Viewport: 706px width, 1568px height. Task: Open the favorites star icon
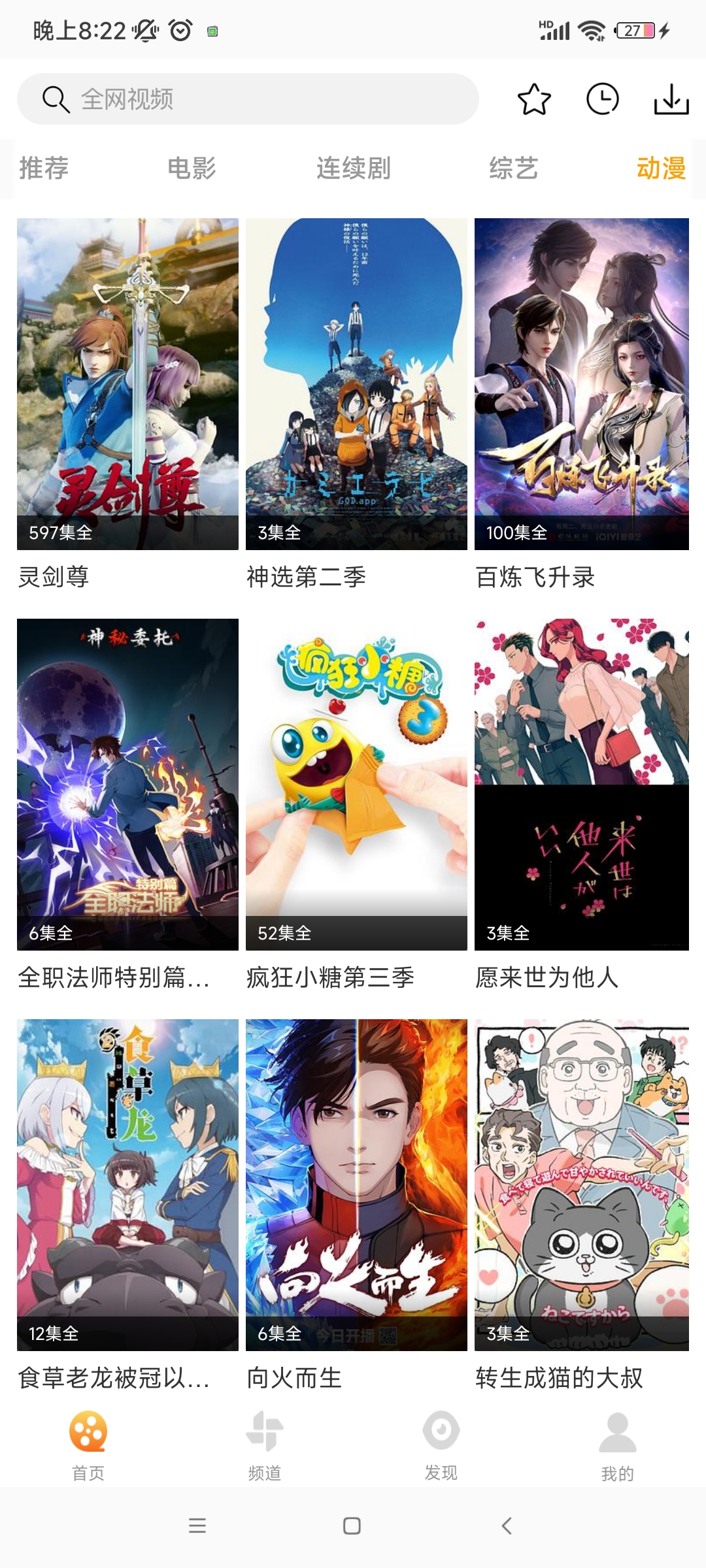[535, 99]
